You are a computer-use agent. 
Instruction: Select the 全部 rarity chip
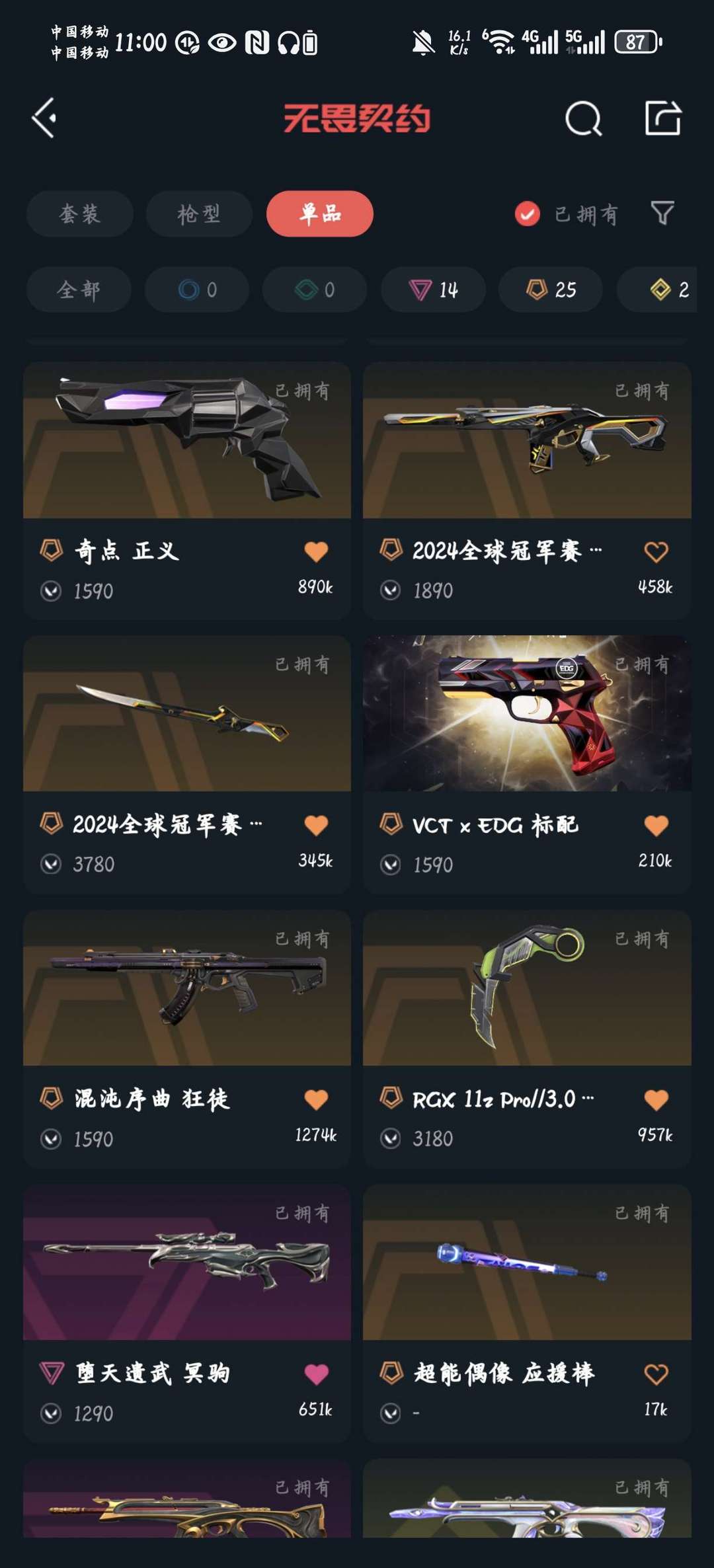[x=79, y=290]
